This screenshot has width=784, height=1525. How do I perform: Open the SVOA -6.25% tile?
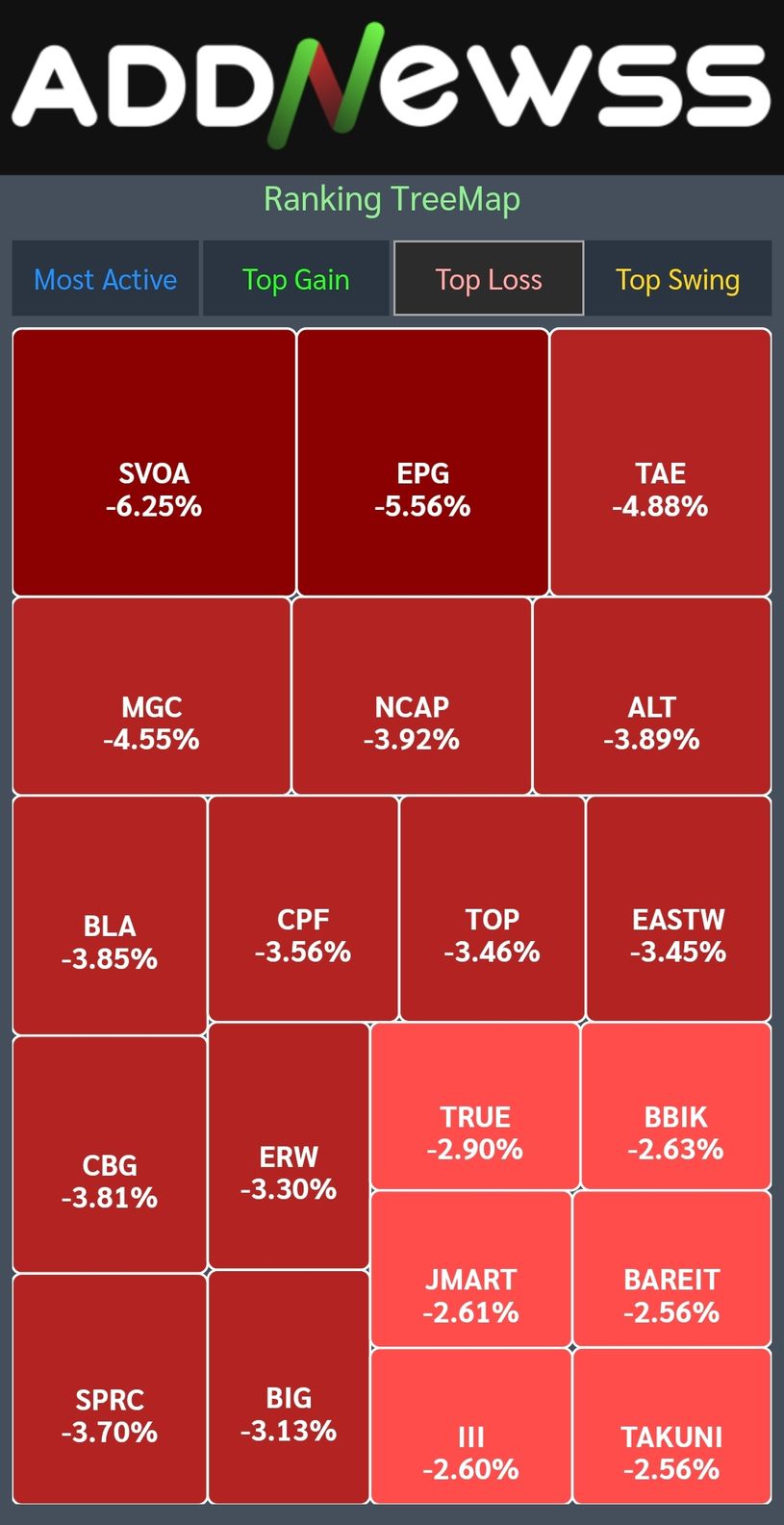[154, 462]
